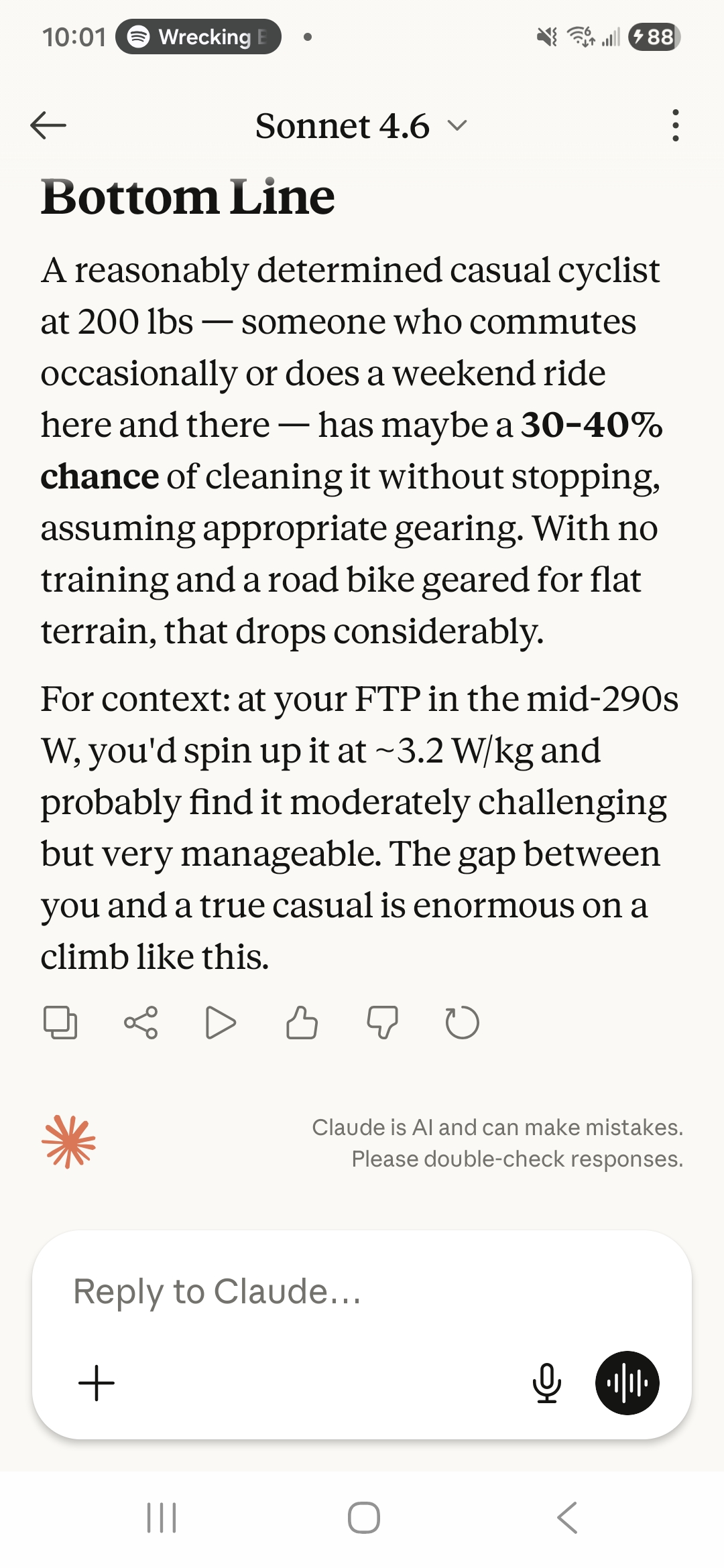Image resolution: width=724 pixels, height=1568 pixels.
Task: Focus the Reply to Claude text field
Action: pos(335,1291)
